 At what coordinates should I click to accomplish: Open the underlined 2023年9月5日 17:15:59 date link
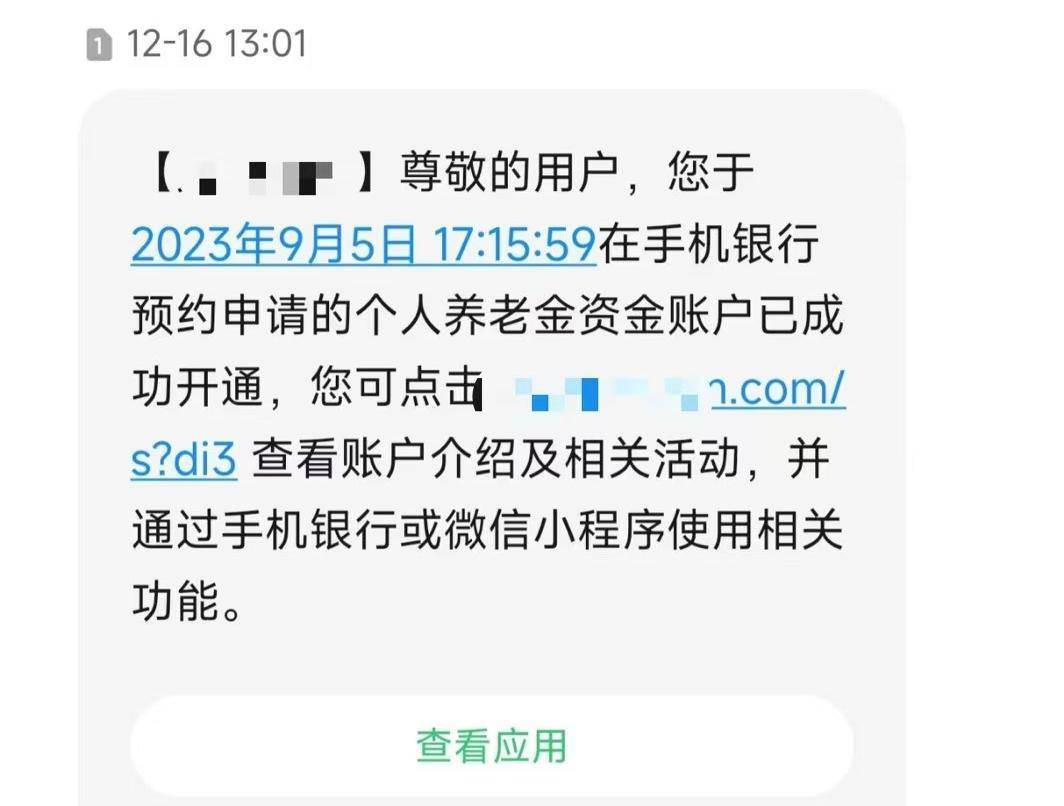coord(364,245)
